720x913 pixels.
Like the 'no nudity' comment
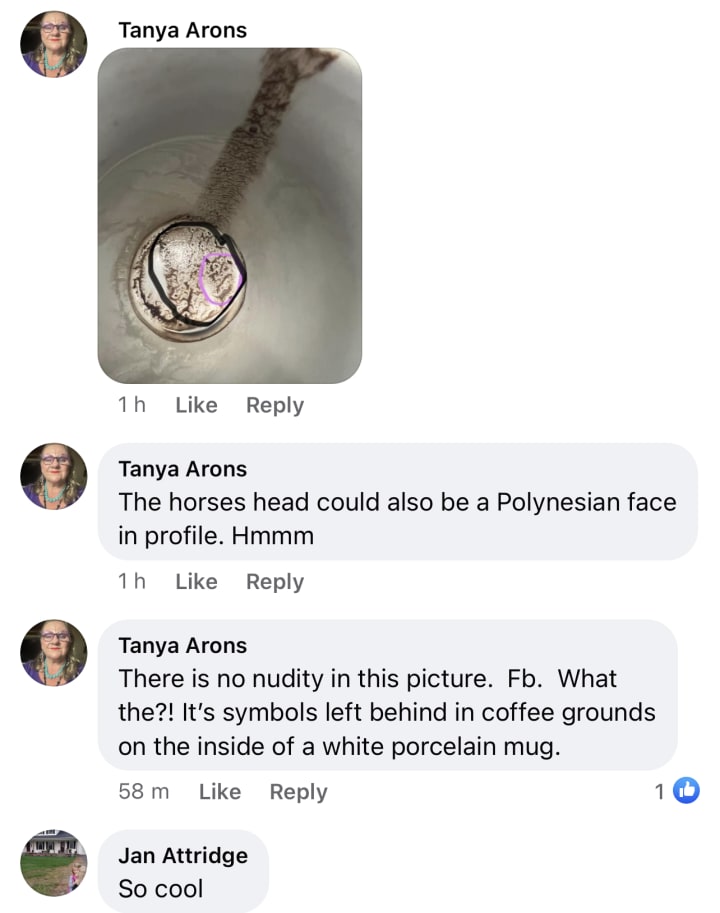point(220,792)
